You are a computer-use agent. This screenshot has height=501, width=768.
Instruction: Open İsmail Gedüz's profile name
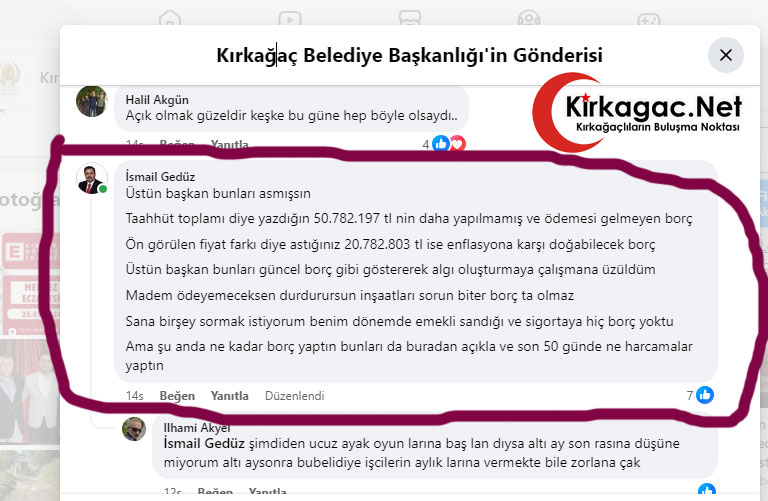(162, 175)
